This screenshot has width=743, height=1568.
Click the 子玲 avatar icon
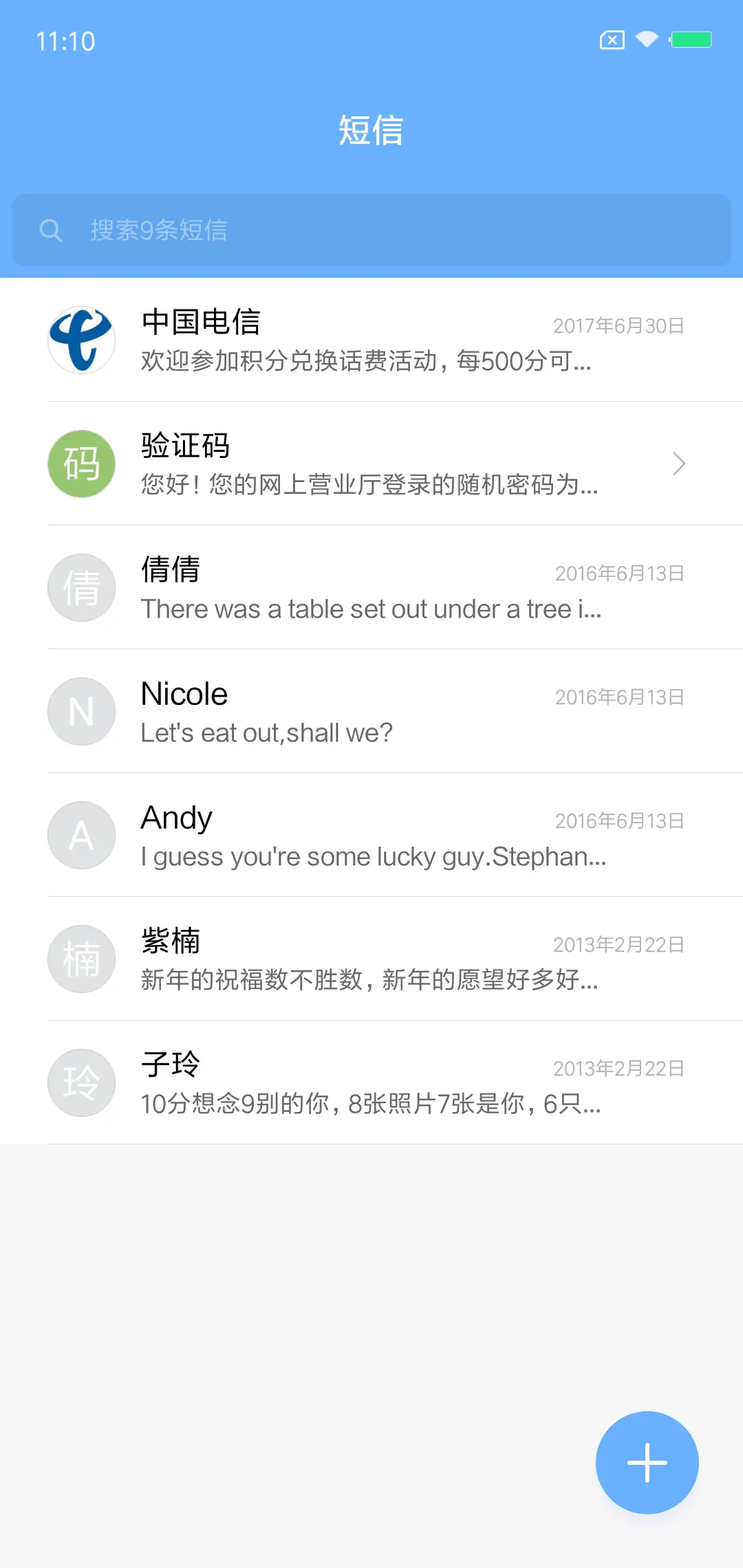(x=80, y=1082)
